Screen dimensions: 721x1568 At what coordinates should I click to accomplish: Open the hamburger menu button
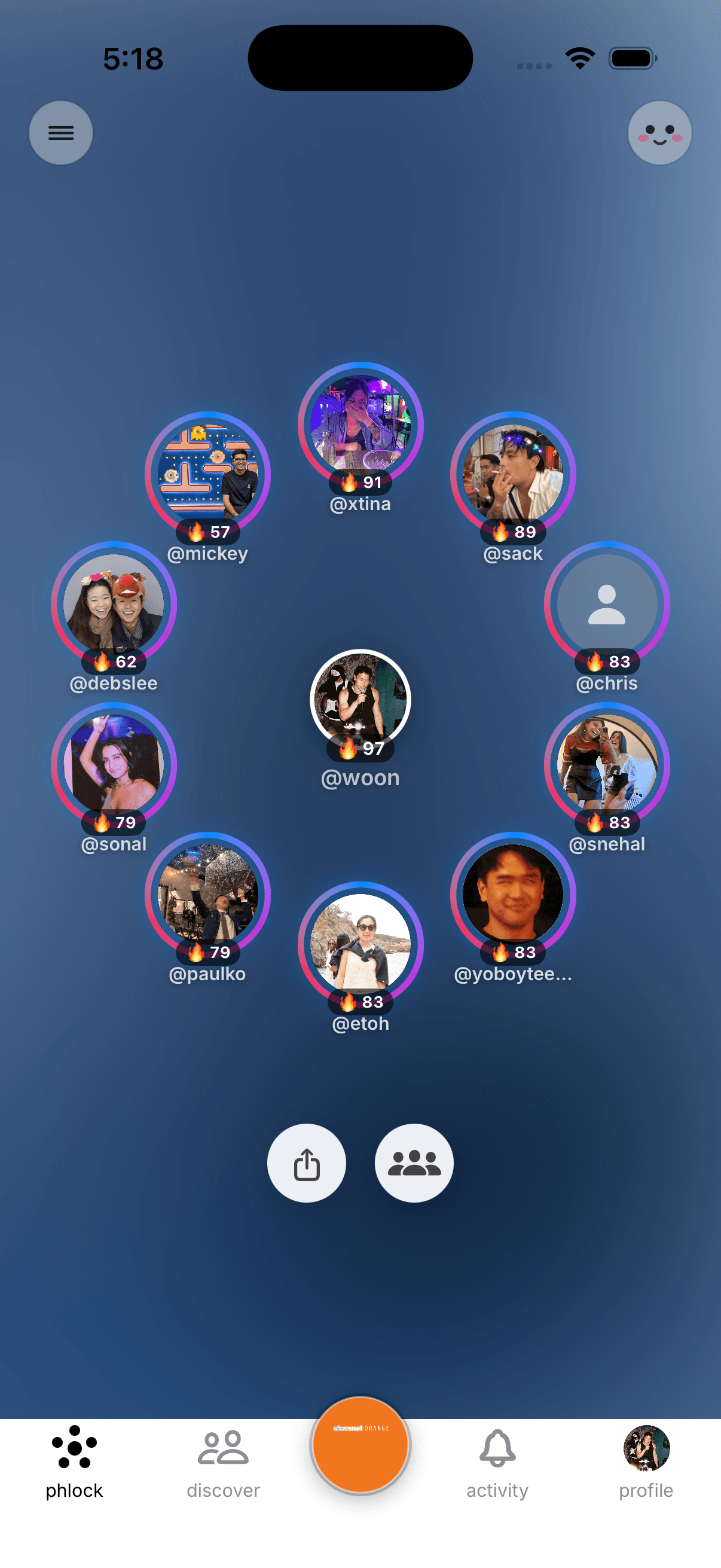(61, 133)
